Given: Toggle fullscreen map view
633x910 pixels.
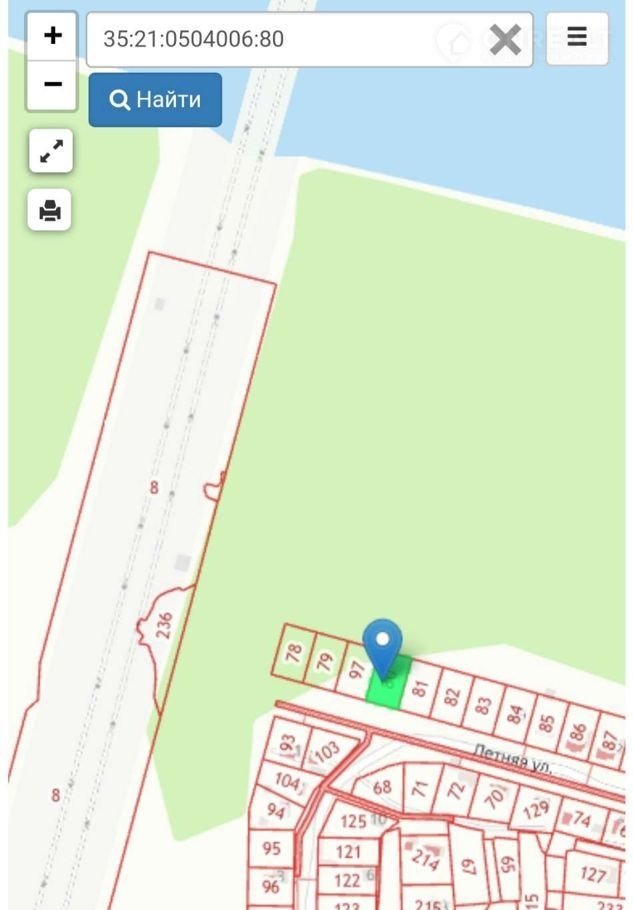Looking at the screenshot, I should point(50,152).
